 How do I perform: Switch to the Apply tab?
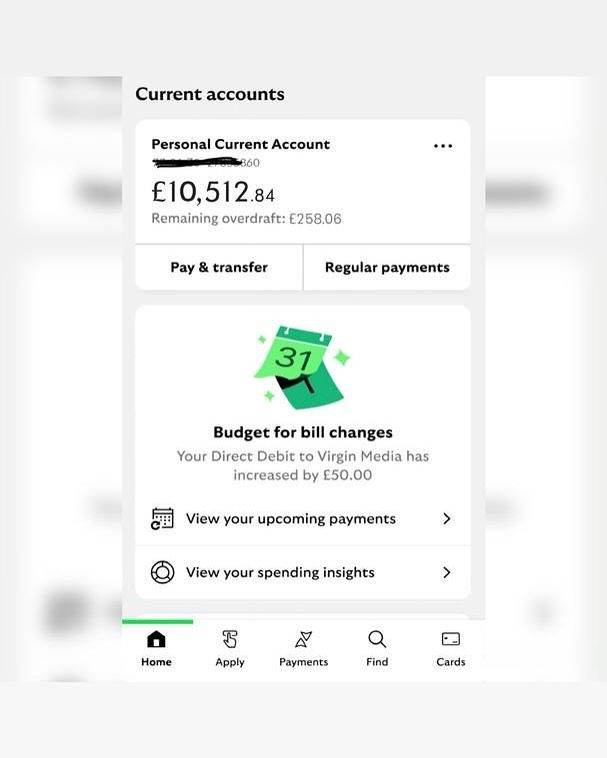tap(230, 648)
